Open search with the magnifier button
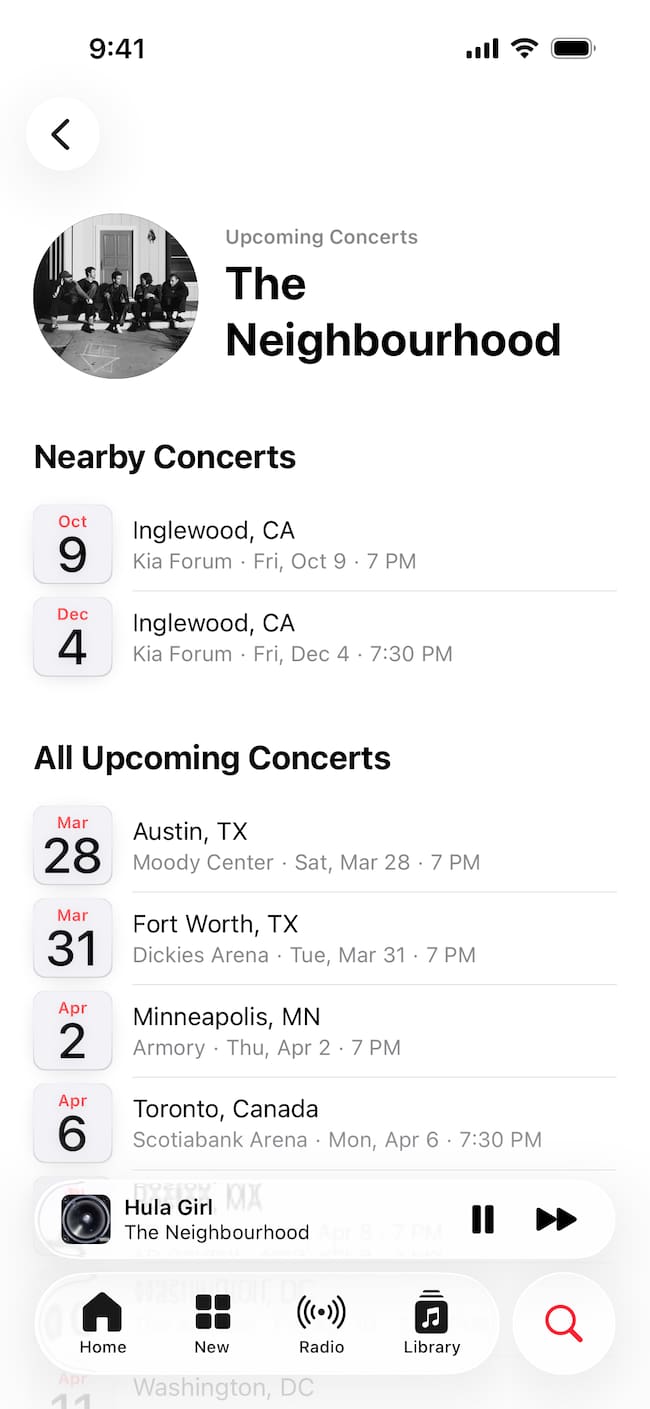650x1409 pixels. tap(564, 1323)
